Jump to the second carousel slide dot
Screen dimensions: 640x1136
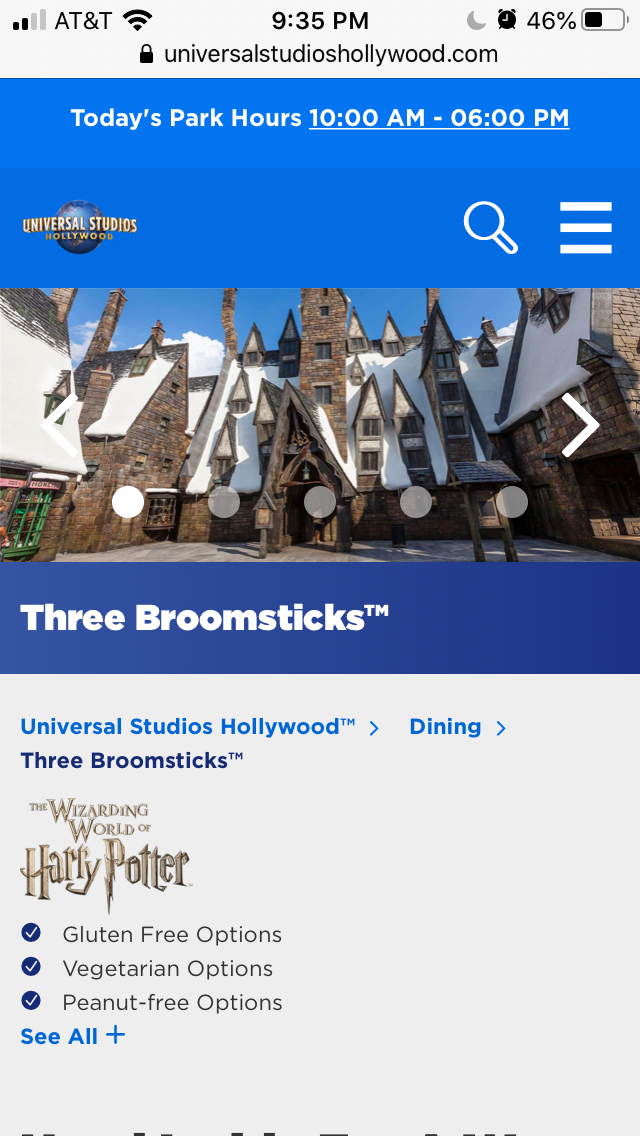tap(224, 502)
